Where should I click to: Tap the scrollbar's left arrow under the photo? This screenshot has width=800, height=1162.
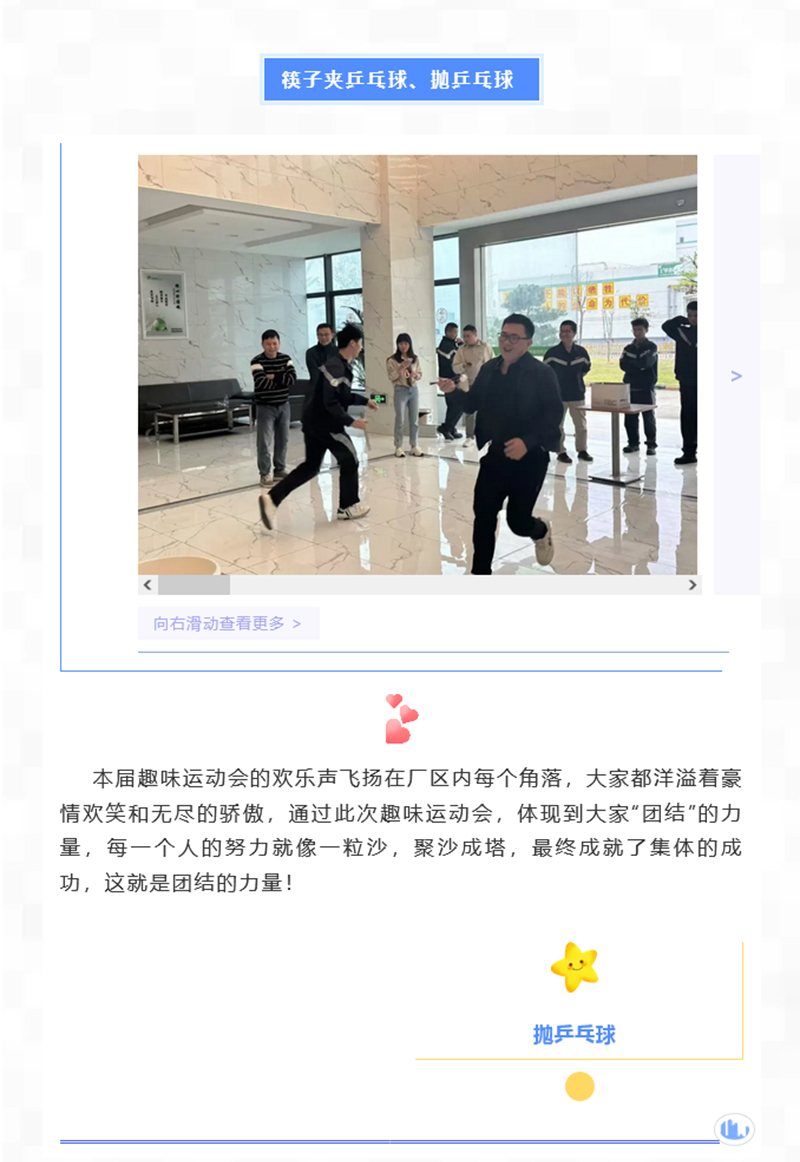(x=148, y=585)
